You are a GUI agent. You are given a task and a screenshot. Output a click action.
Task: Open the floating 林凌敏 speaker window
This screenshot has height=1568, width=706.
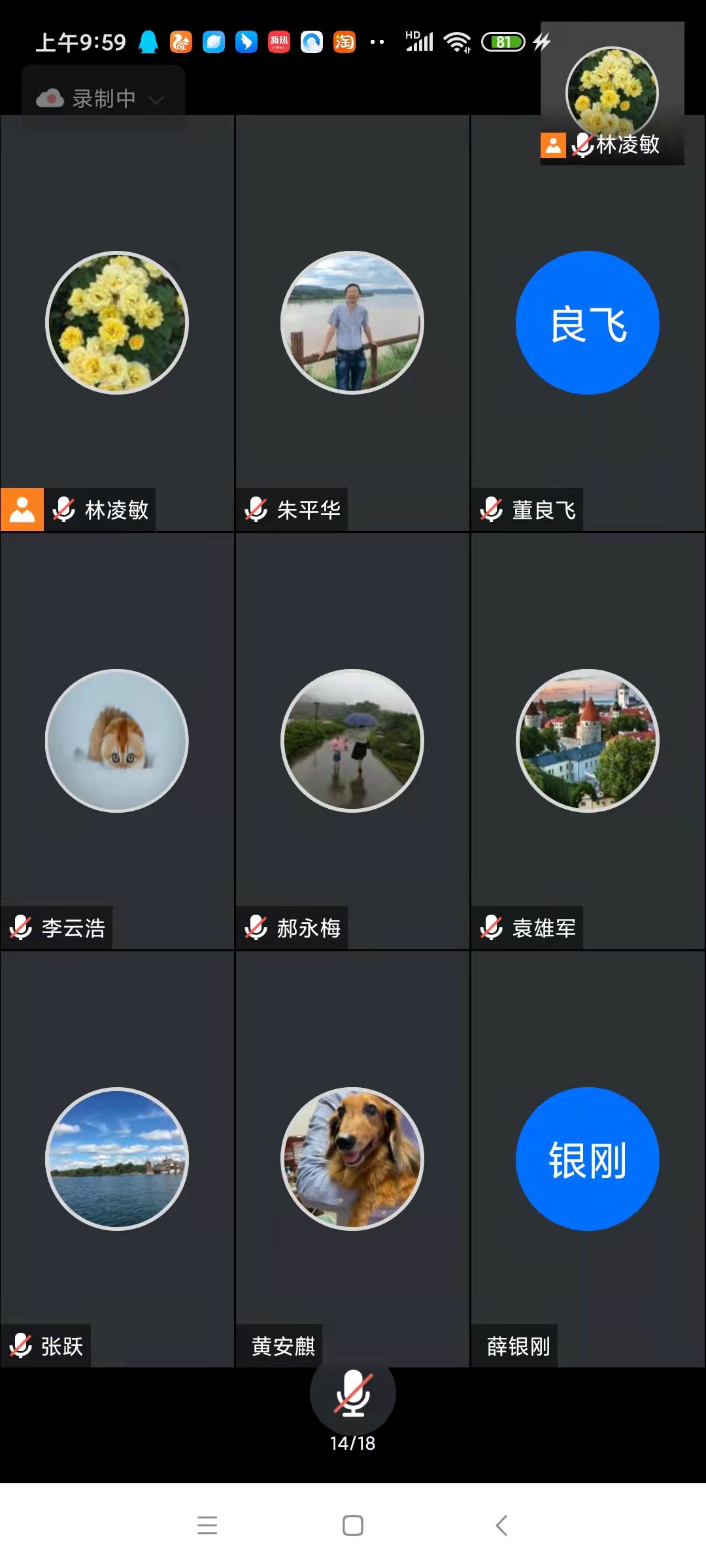click(x=612, y=94)
